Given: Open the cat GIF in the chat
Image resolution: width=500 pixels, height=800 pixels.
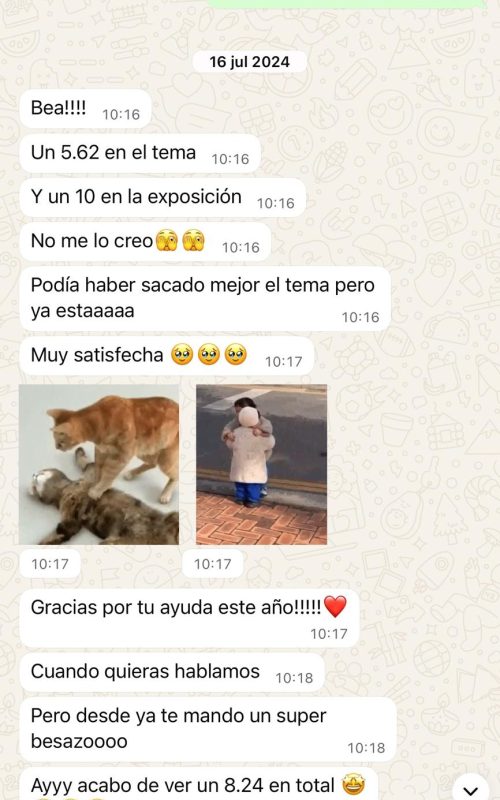Looking at the screenshot, I should [x=99, y=464].
